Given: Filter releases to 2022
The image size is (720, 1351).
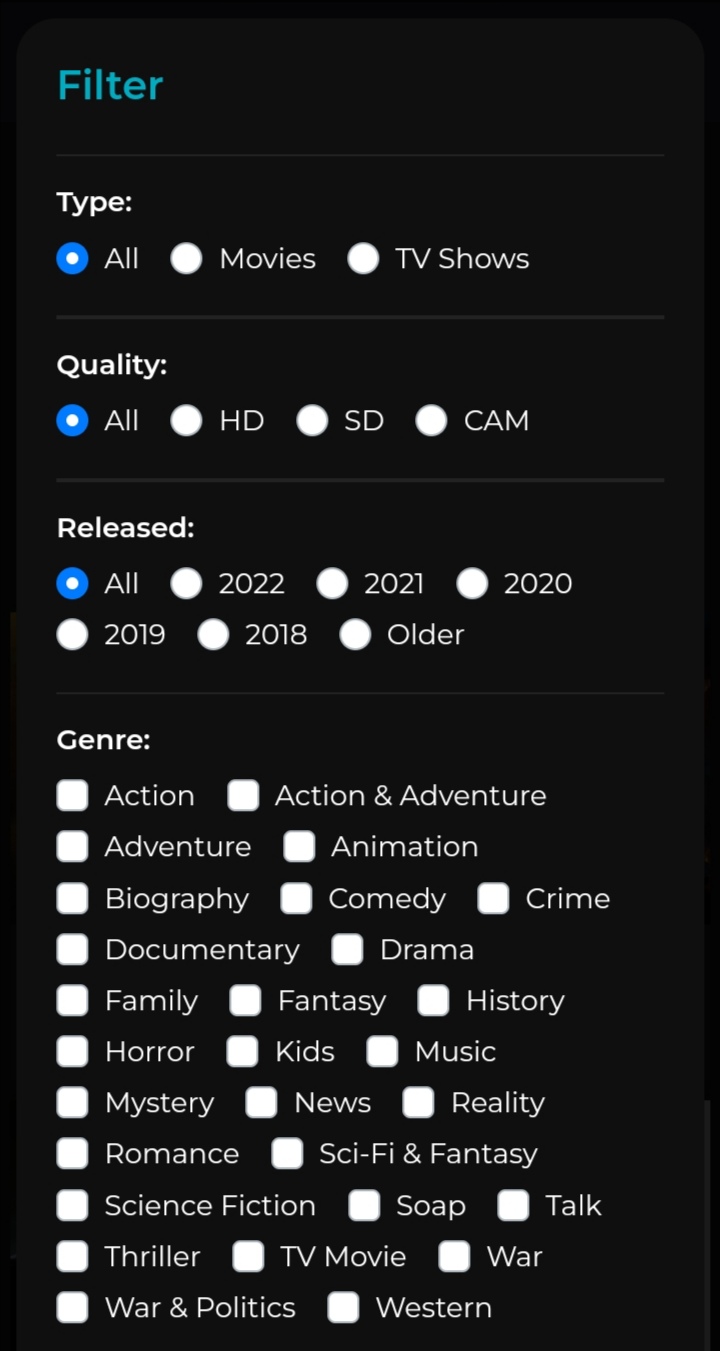Looking at the screenshot, I should (x=186, y=584).
